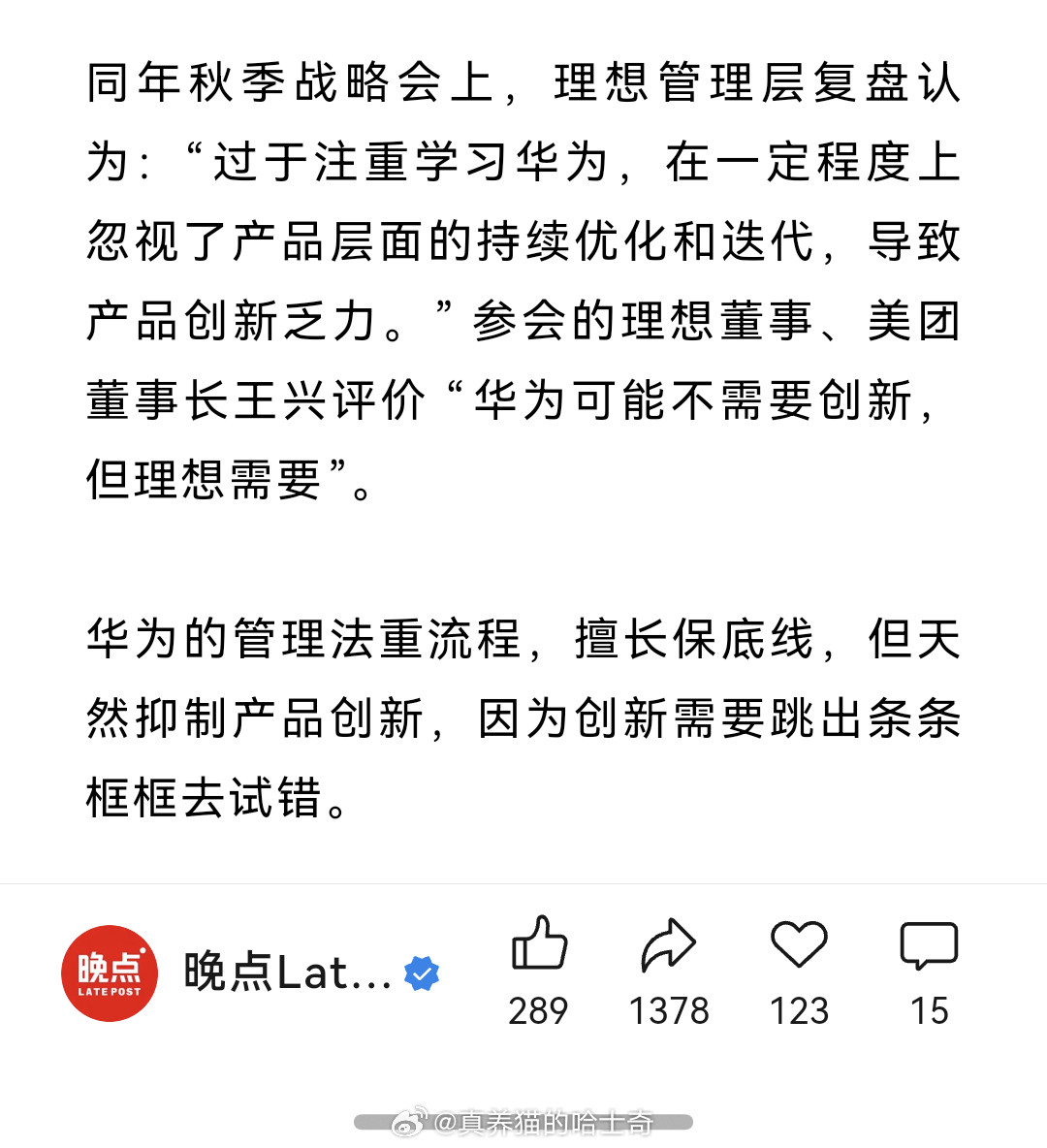Click the repost count 1378

pyautogui.click(x=669, y=1011)
